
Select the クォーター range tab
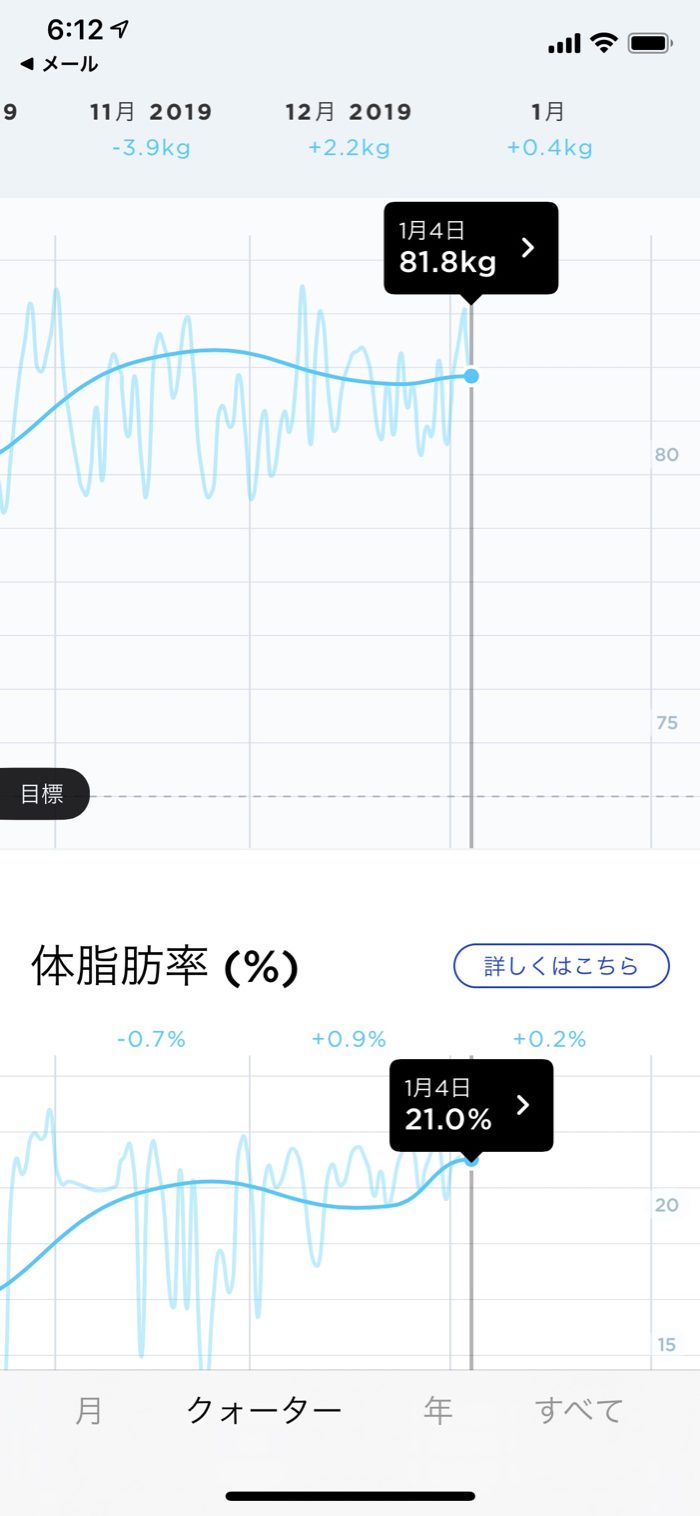pos(264,1411)
